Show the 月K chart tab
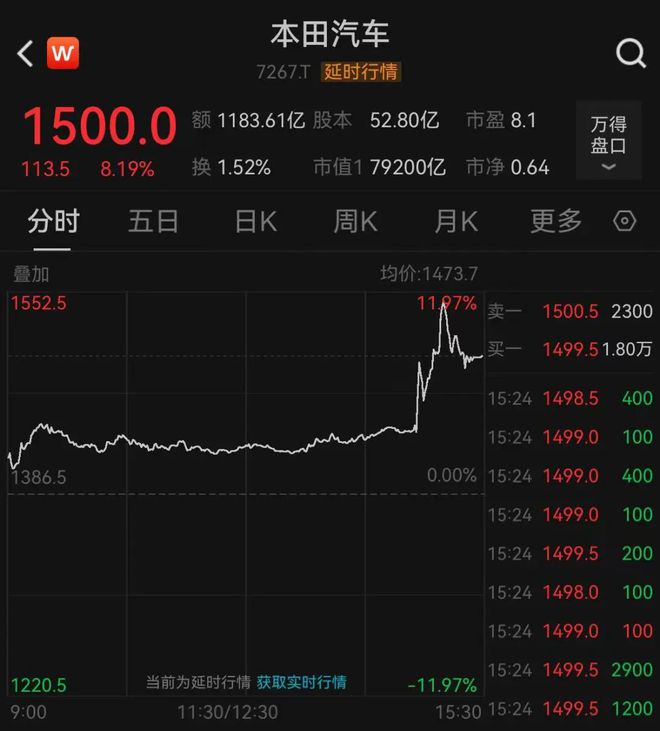Viewport: 660px width, 731px height. click(456, 221)
